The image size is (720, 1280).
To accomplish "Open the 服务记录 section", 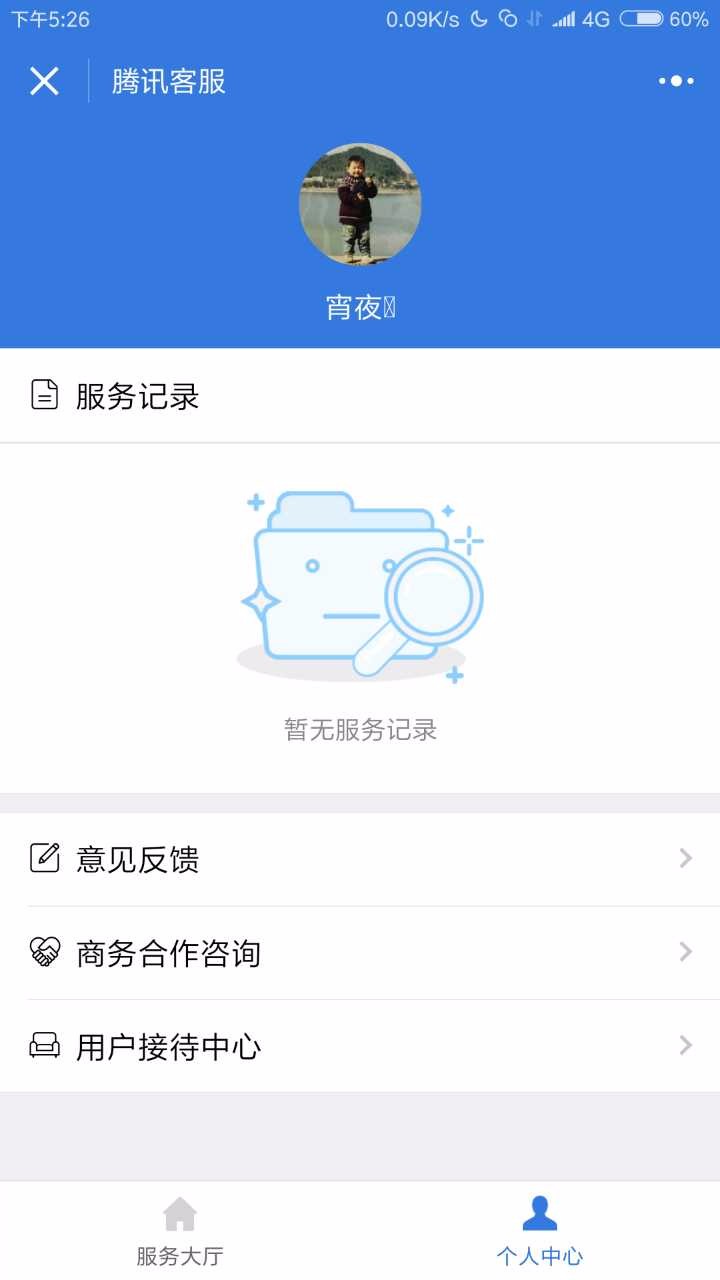I will (360, 396).
